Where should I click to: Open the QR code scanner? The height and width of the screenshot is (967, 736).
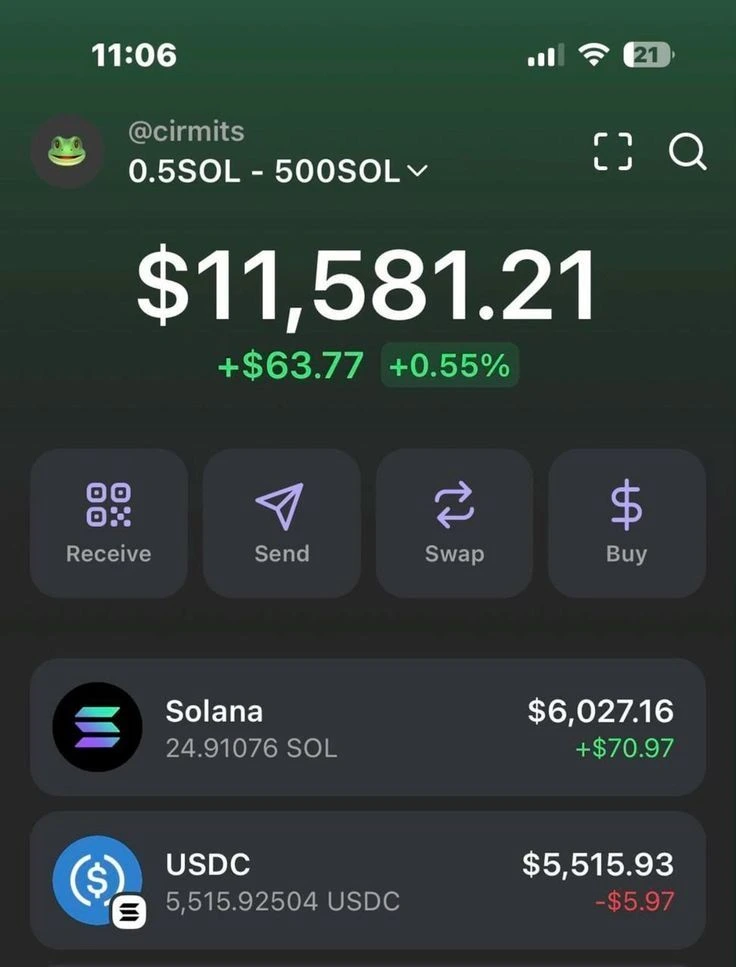click(613, 152)
